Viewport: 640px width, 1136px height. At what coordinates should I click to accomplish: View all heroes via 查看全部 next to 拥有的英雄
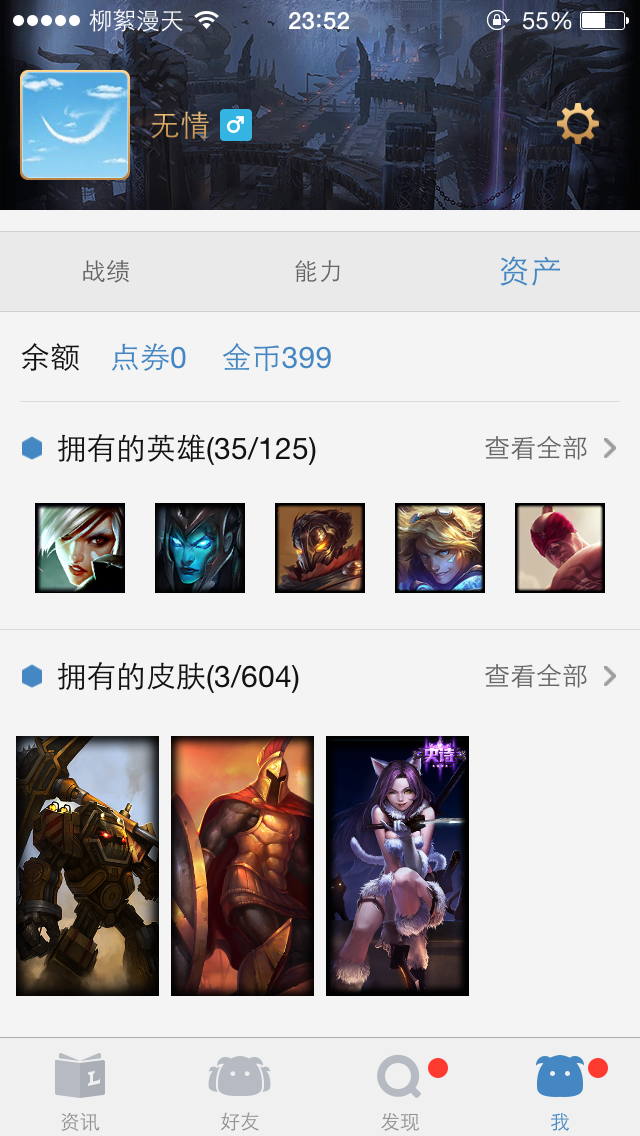(x=551, y=449)
